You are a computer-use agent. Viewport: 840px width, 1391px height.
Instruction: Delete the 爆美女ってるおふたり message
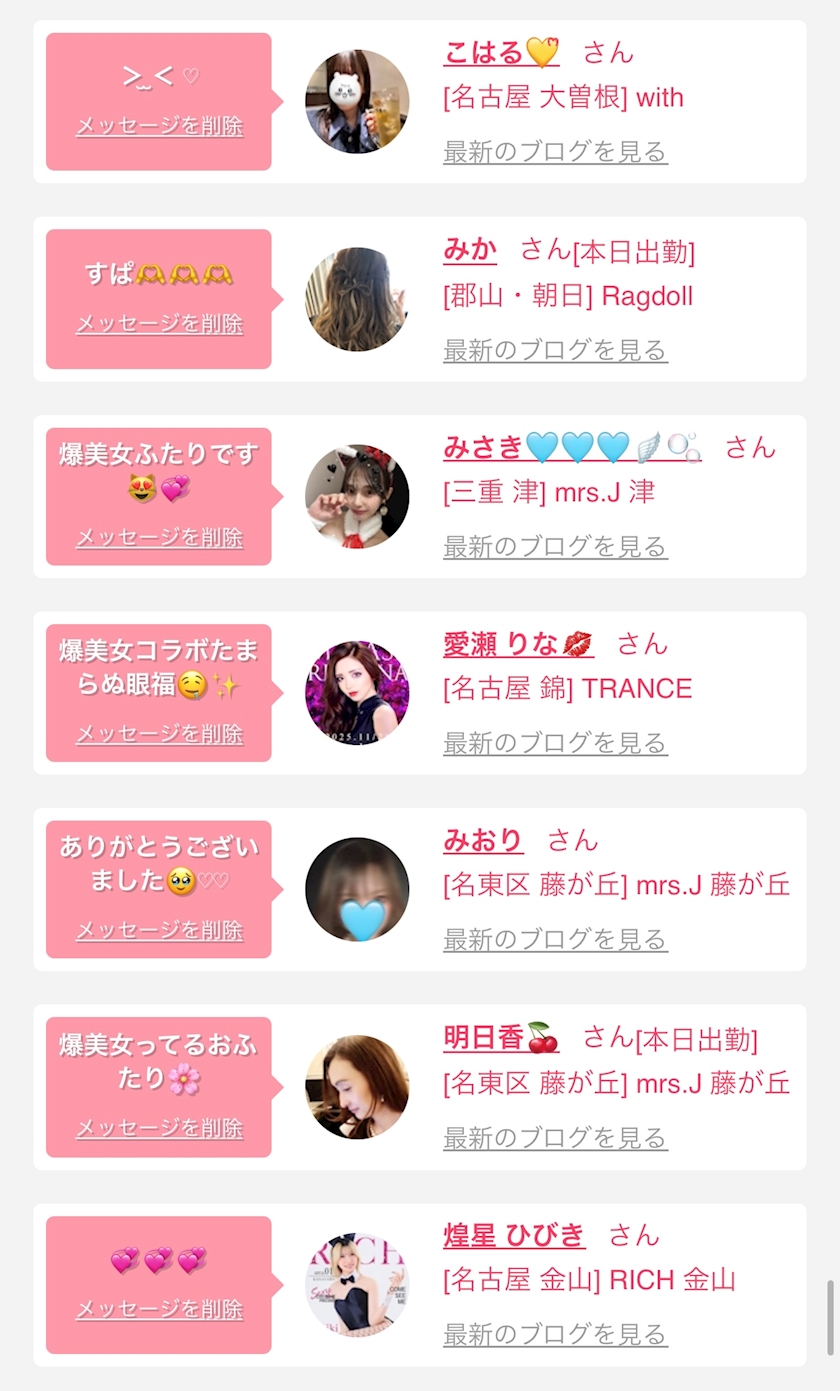point(159,1129)
